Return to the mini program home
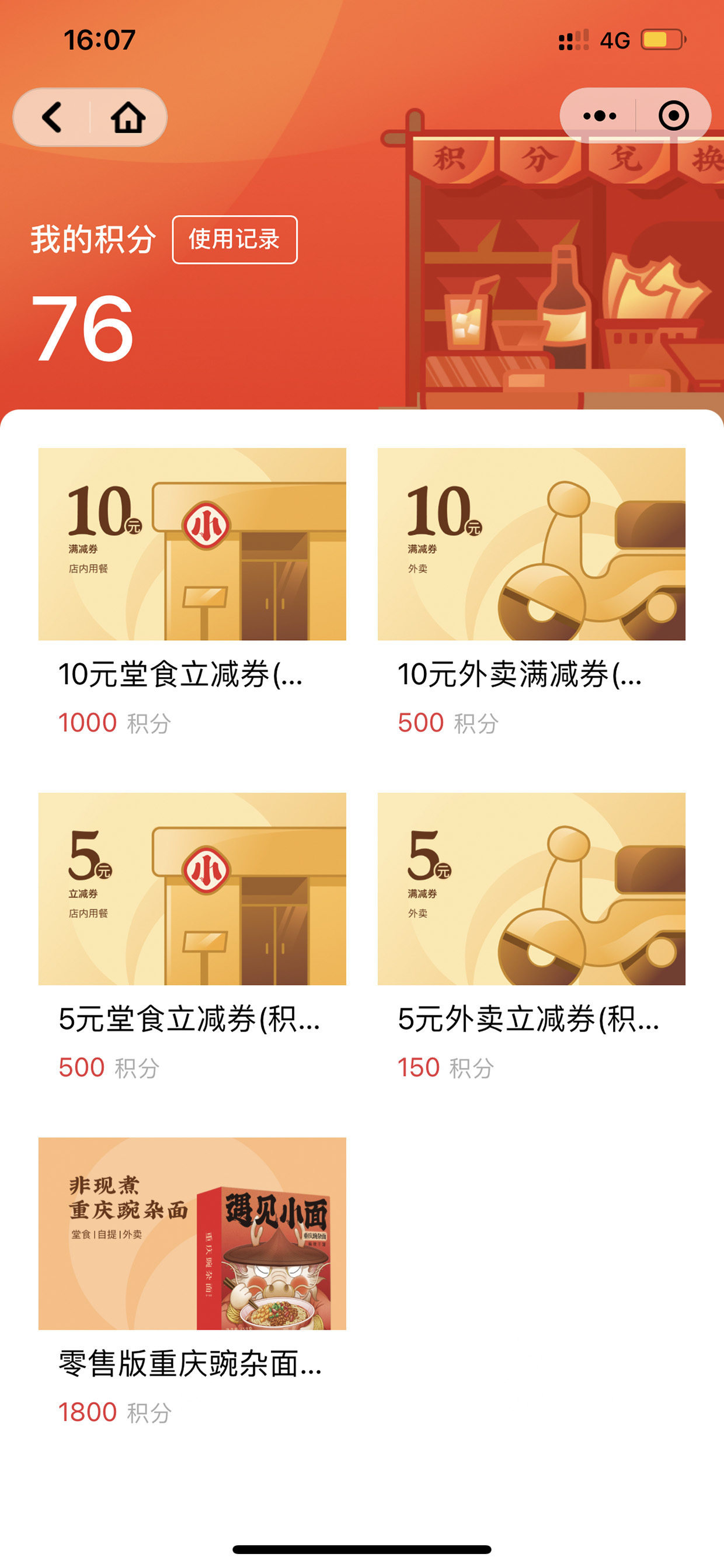Viewport: 724px width, 1568px height. pyautogui.click(x=128, y=117)
